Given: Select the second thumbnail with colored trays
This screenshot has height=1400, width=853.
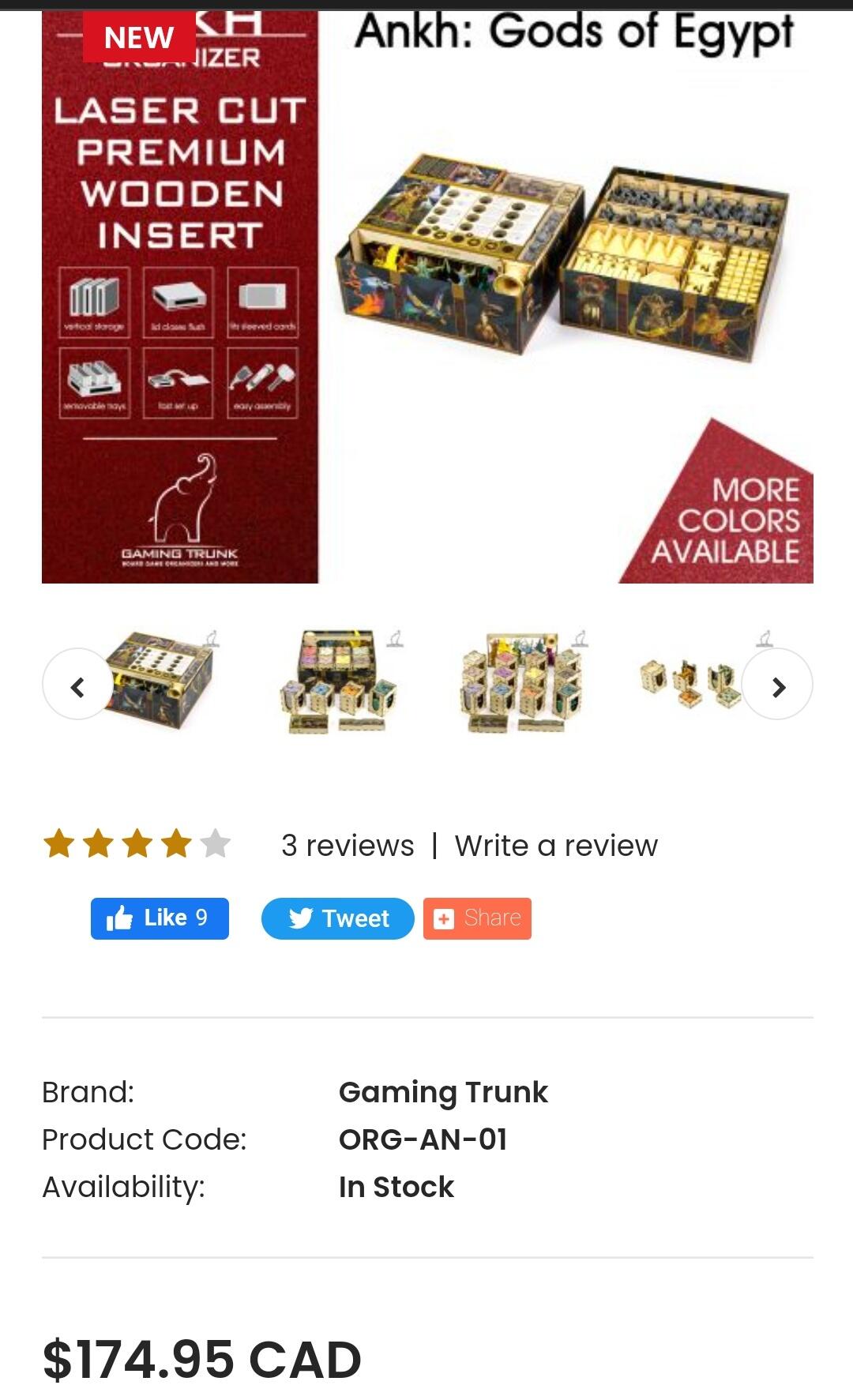Looking at the screenshot, I should (341, 681).
